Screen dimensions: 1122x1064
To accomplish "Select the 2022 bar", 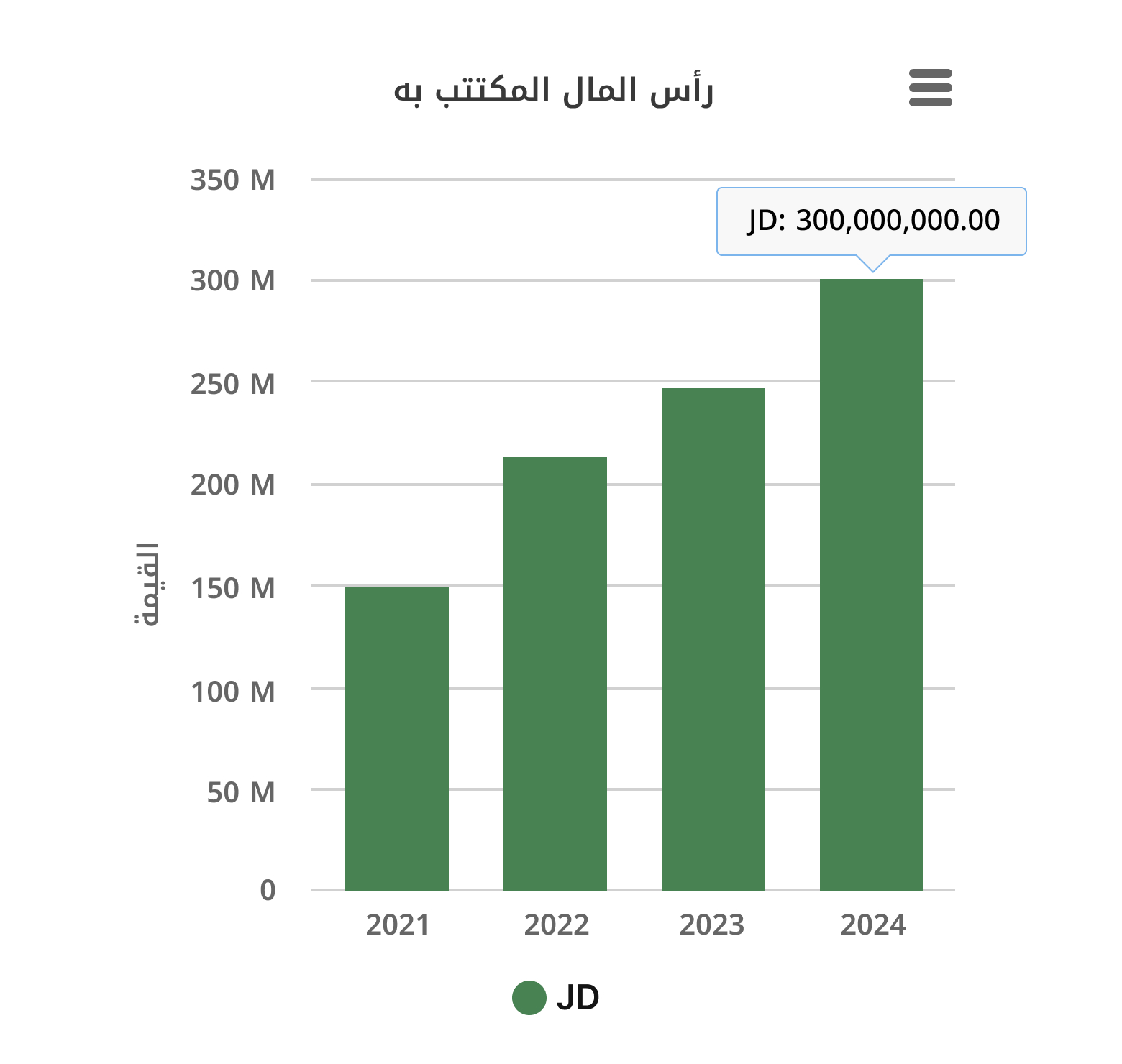I will pyautogui.click(x=555, y=674).
